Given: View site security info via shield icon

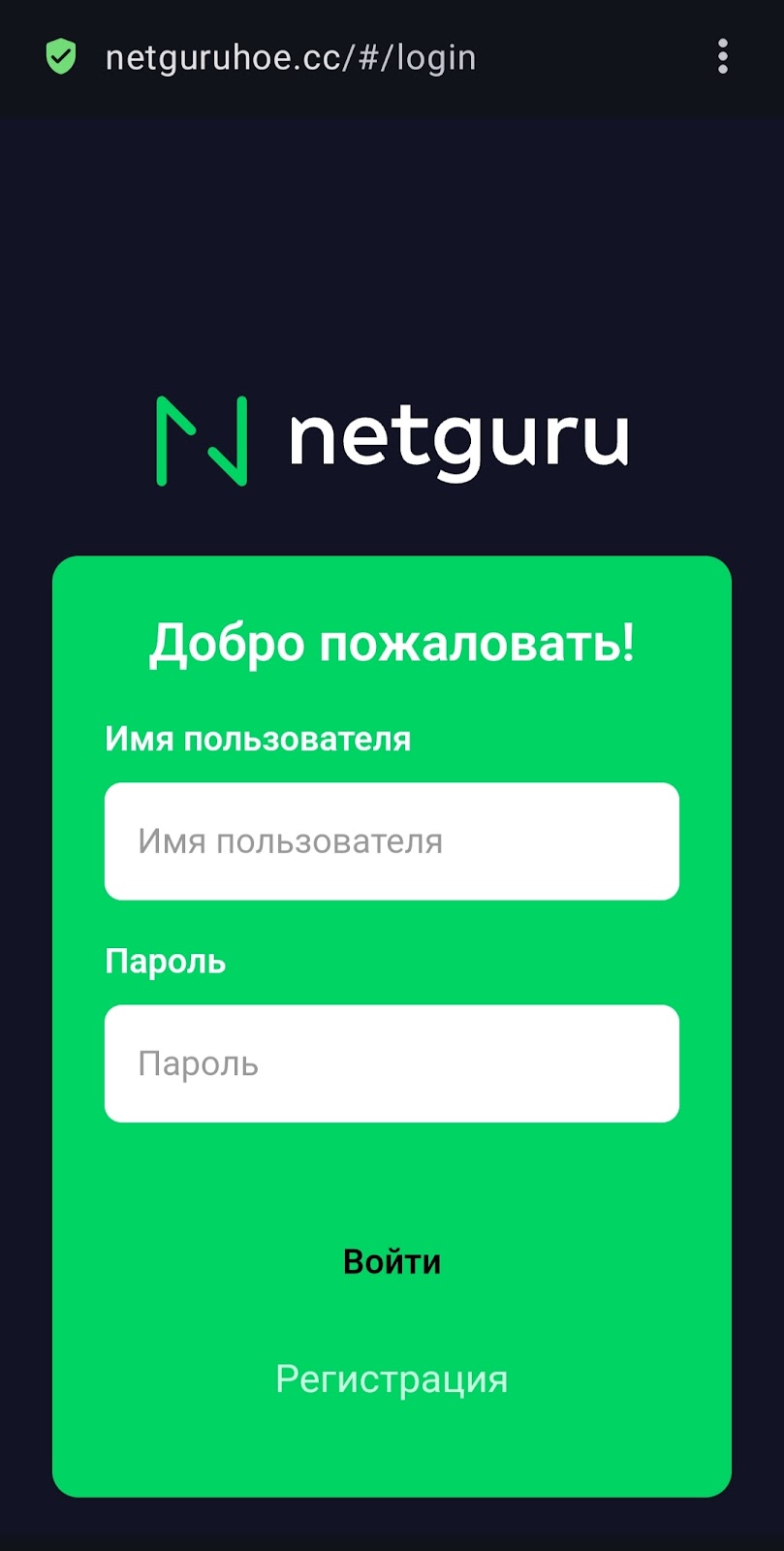Looking at the screenshot, I should [x=61, y=57].
